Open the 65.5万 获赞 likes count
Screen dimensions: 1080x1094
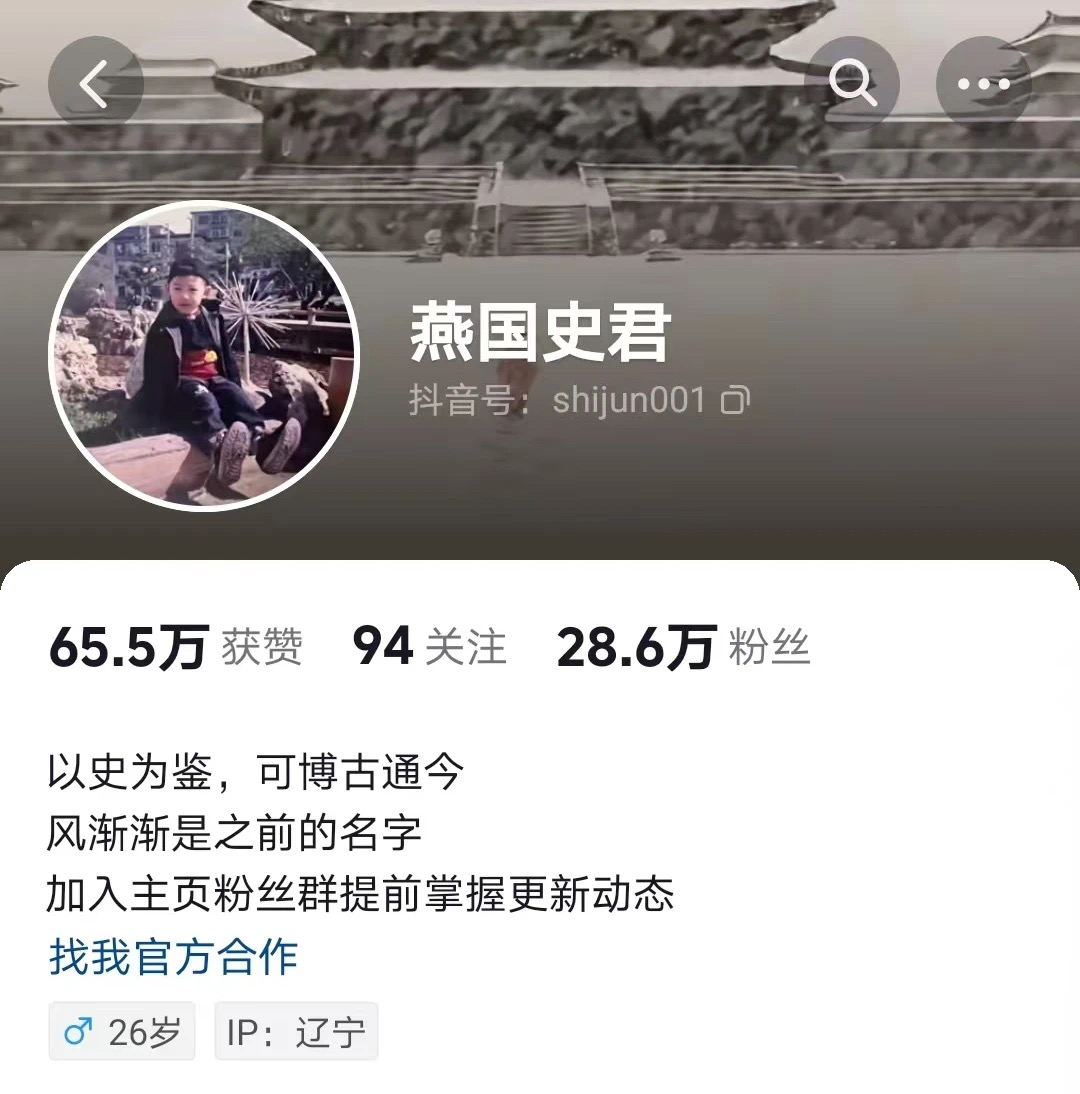(175, 648)
